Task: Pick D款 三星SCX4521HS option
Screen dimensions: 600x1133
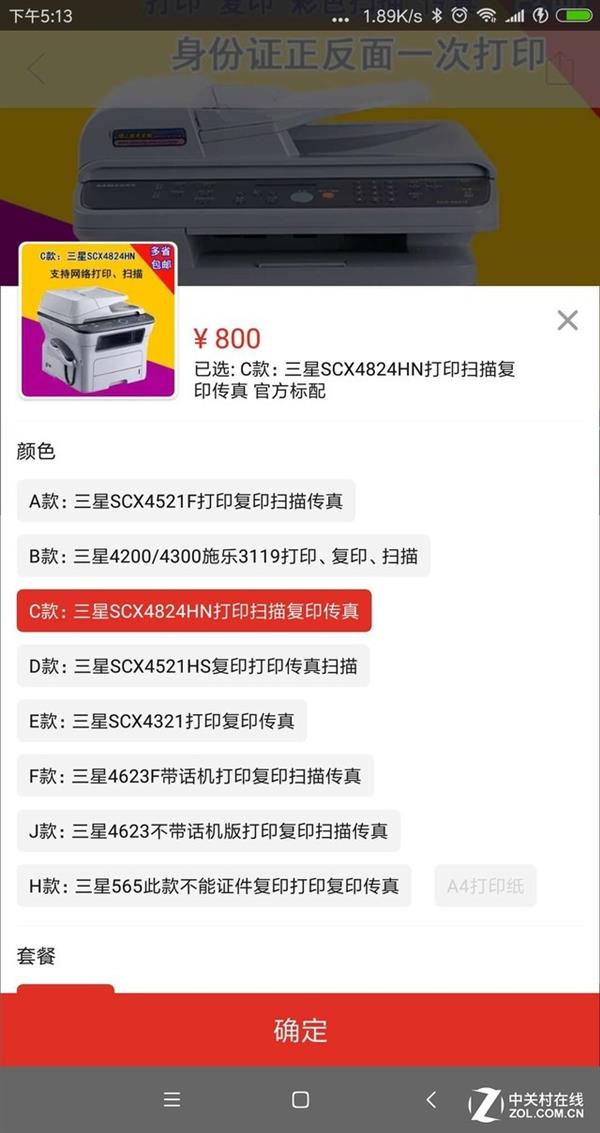Action: coord(193,666)
